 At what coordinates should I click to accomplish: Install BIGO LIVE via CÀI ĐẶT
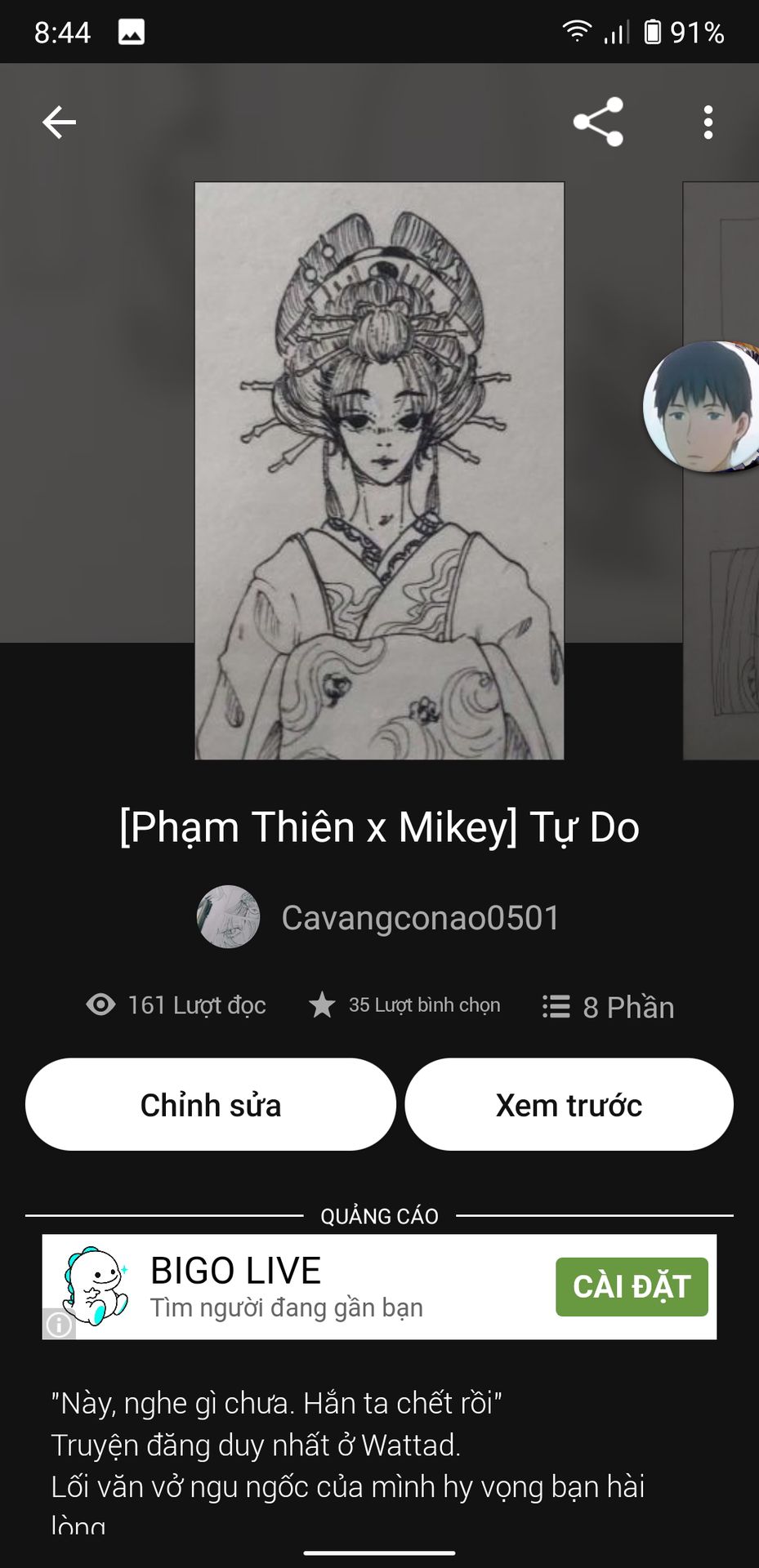point(632,1287)
